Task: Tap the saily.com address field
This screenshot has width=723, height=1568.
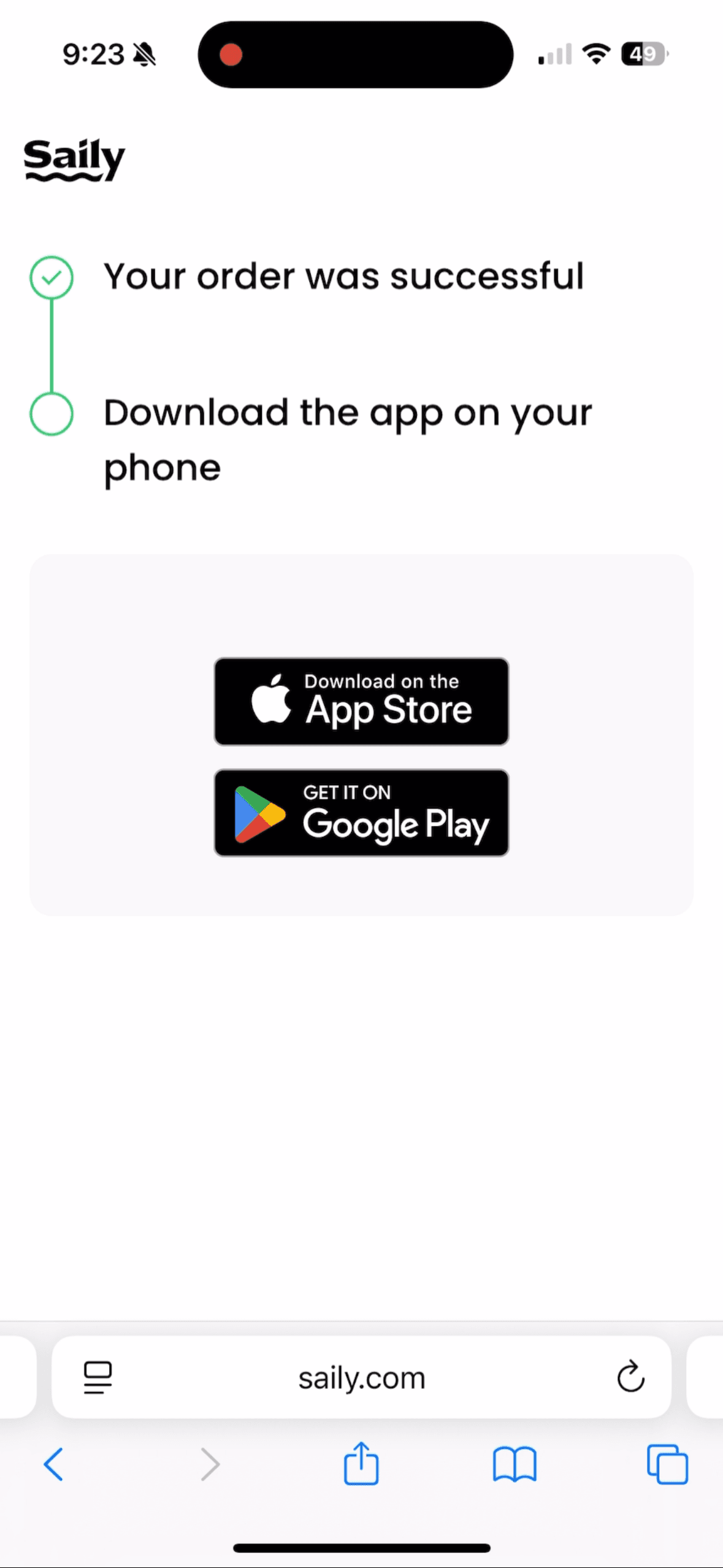Action: tap(361, 1377)
